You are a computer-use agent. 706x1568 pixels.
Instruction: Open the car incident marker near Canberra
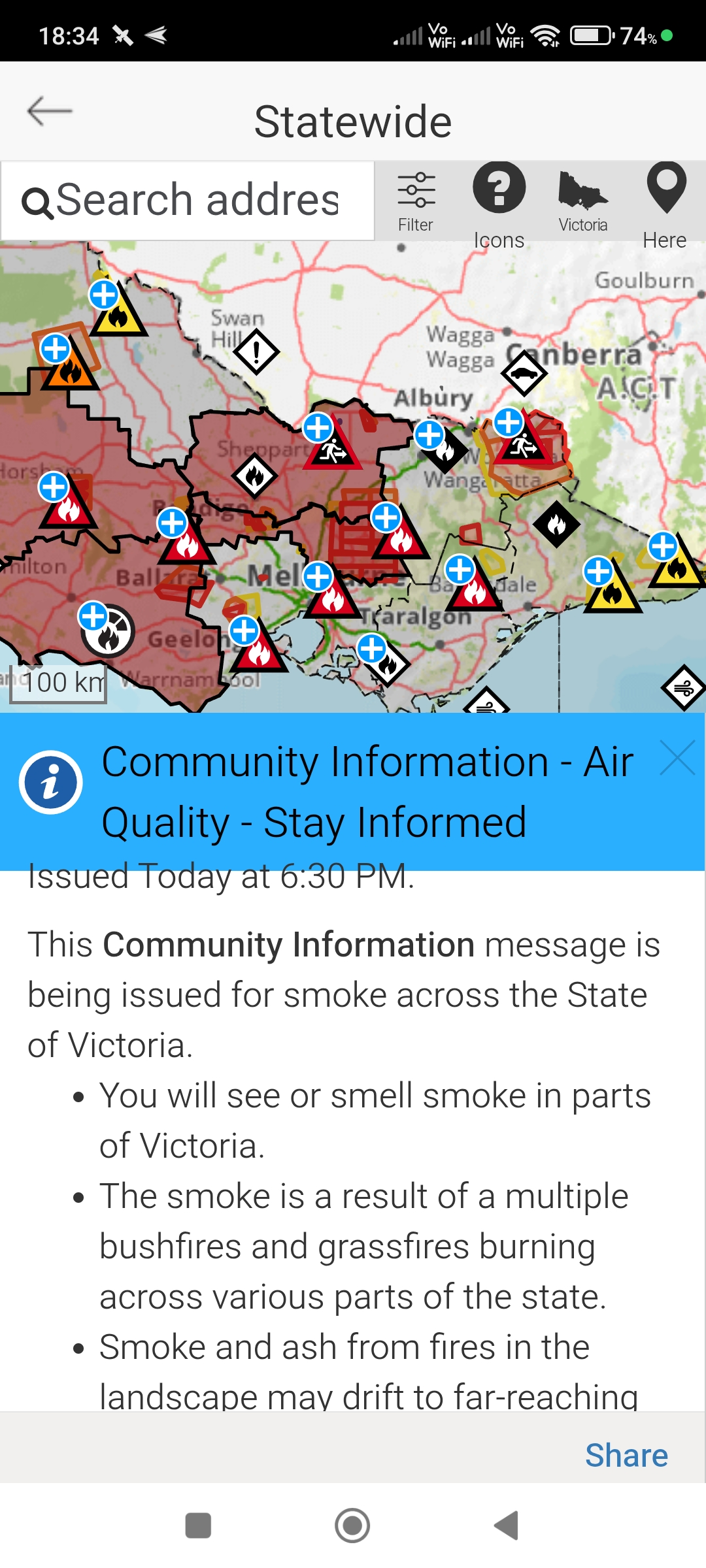524,374
